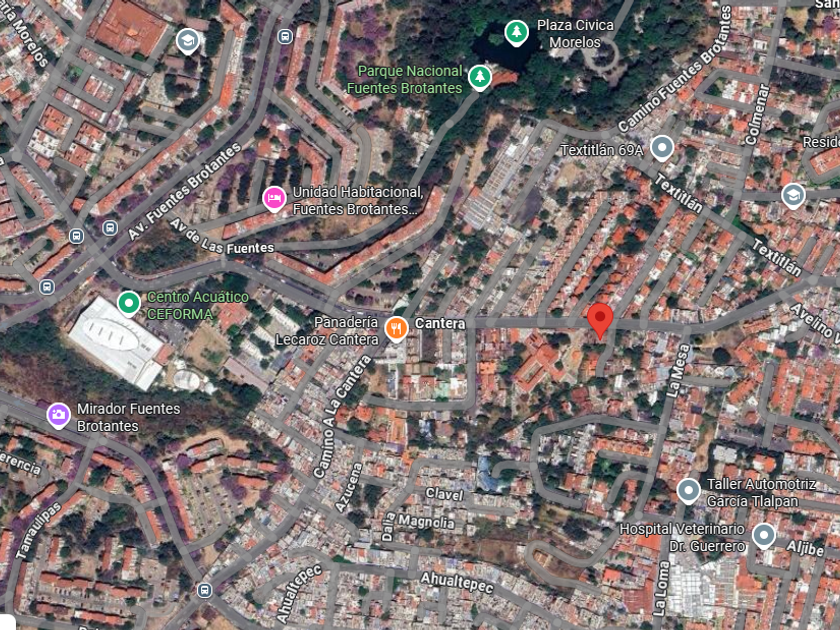840x630 pixels.
Task: Tap the Textitlán 69A location marker
Action: [662, 147]
